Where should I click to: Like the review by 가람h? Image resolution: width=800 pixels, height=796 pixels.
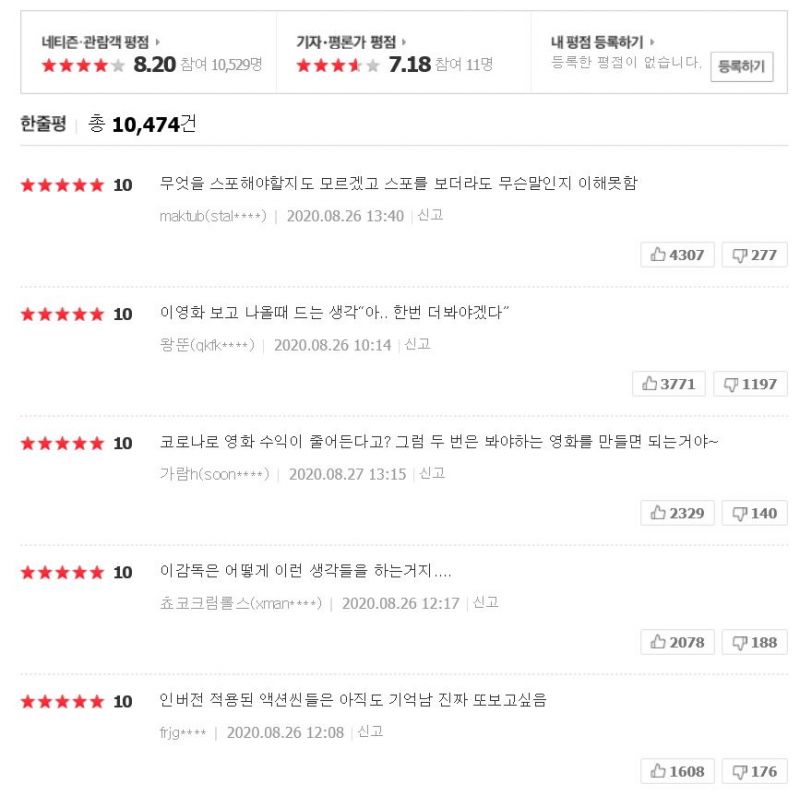coord(677,513)
